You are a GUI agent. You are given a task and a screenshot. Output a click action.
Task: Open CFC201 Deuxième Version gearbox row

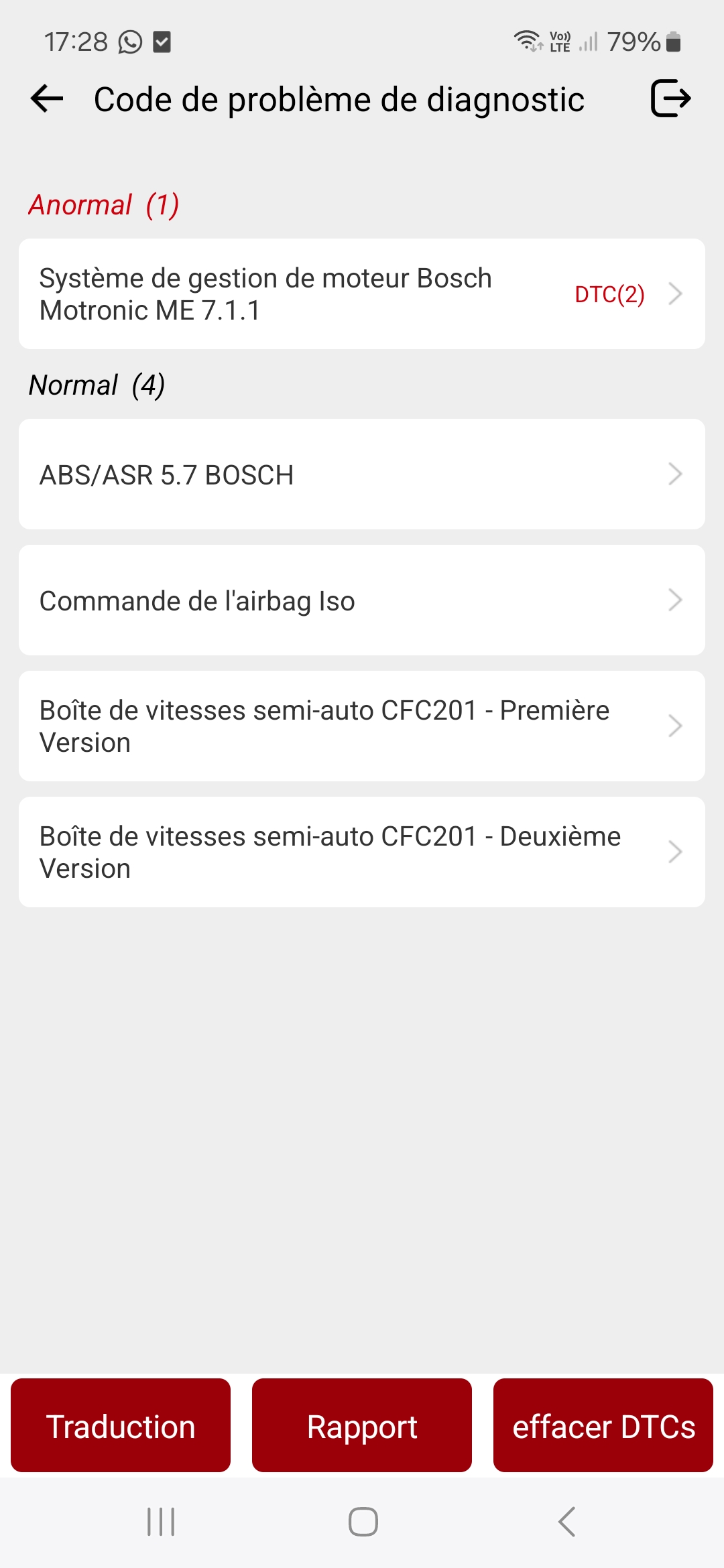click(x=362, y=852)
